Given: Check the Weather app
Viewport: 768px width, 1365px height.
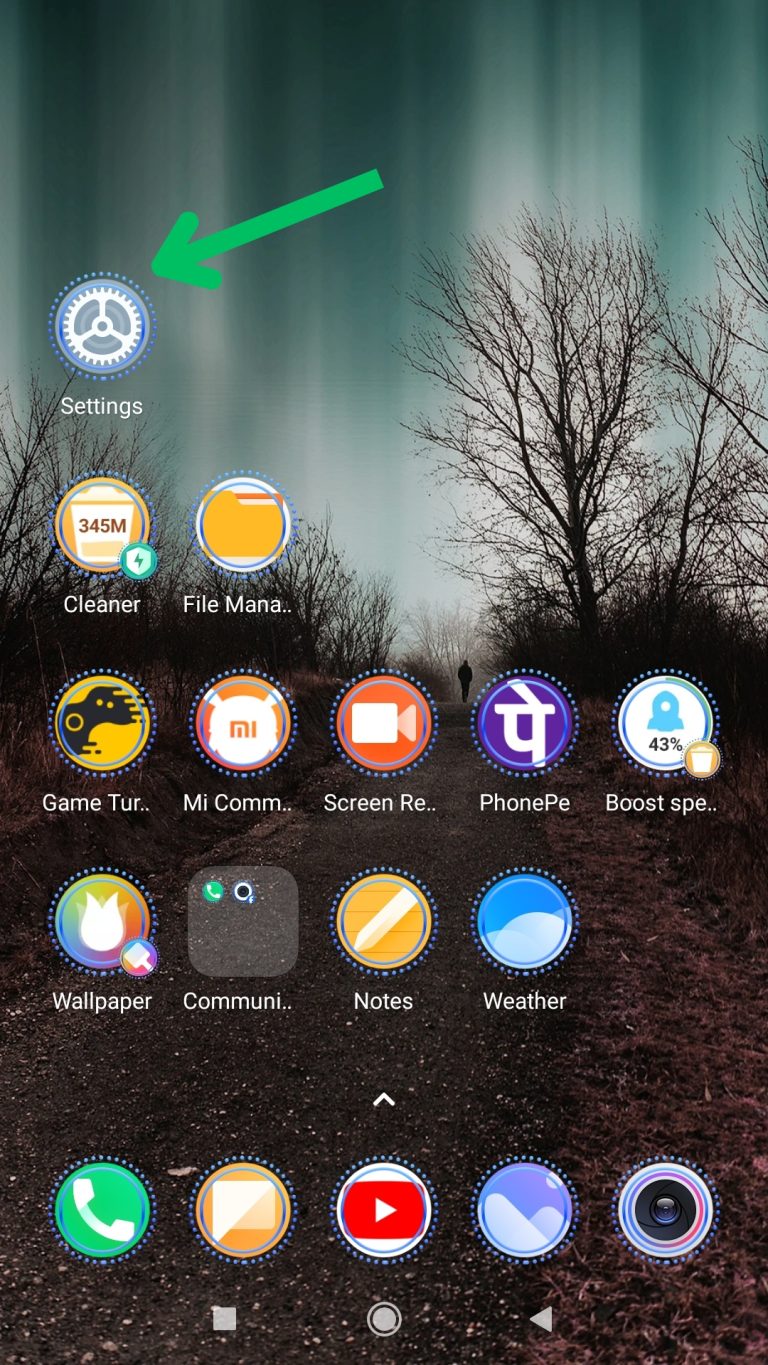Looking at the screenshot, I should (524, 920).
